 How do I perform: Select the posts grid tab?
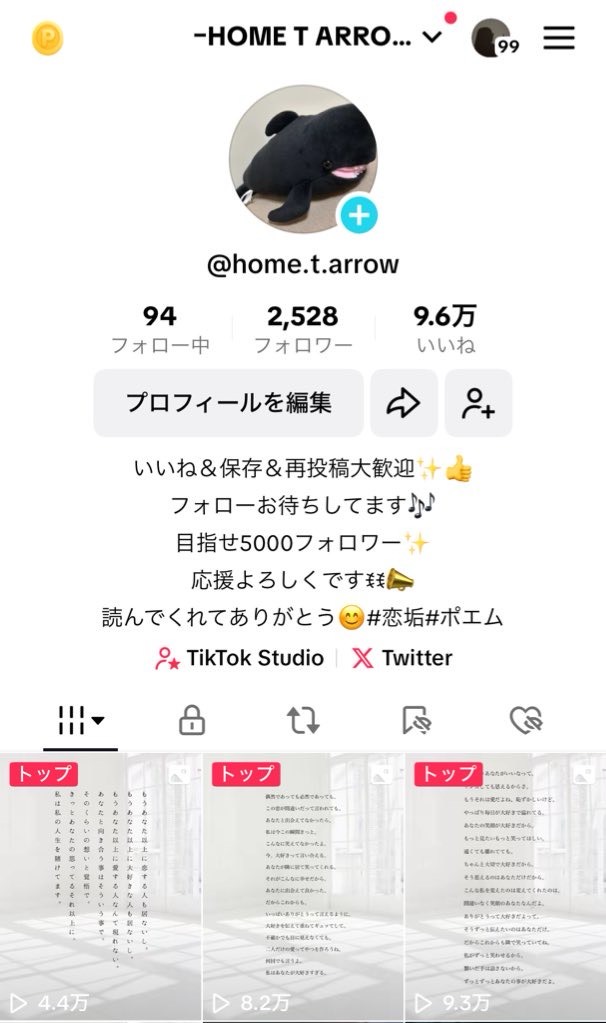pyautogui.click(x=80, y=719)
